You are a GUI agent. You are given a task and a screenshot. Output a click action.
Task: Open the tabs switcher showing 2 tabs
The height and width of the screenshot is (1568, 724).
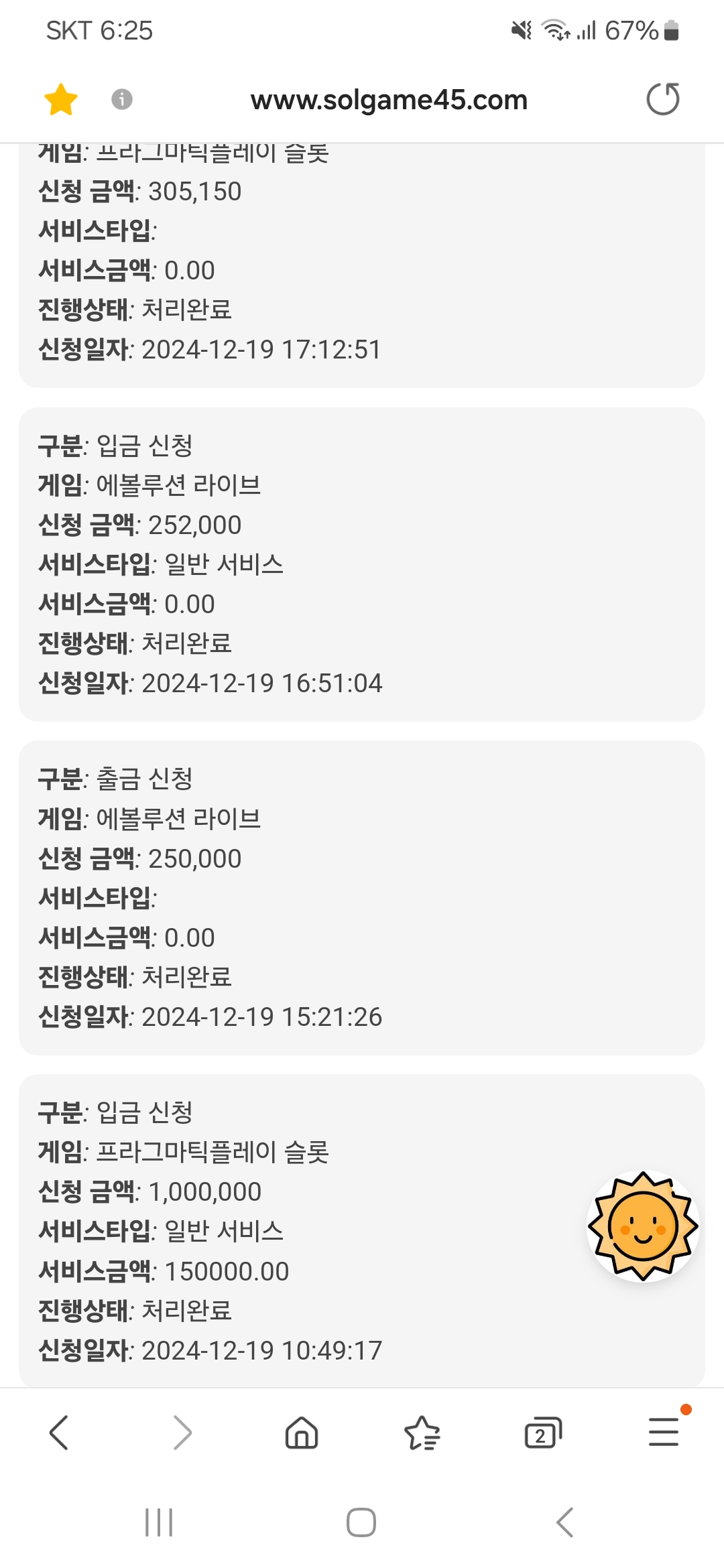pyautogui.click(x=542, y=1433)
